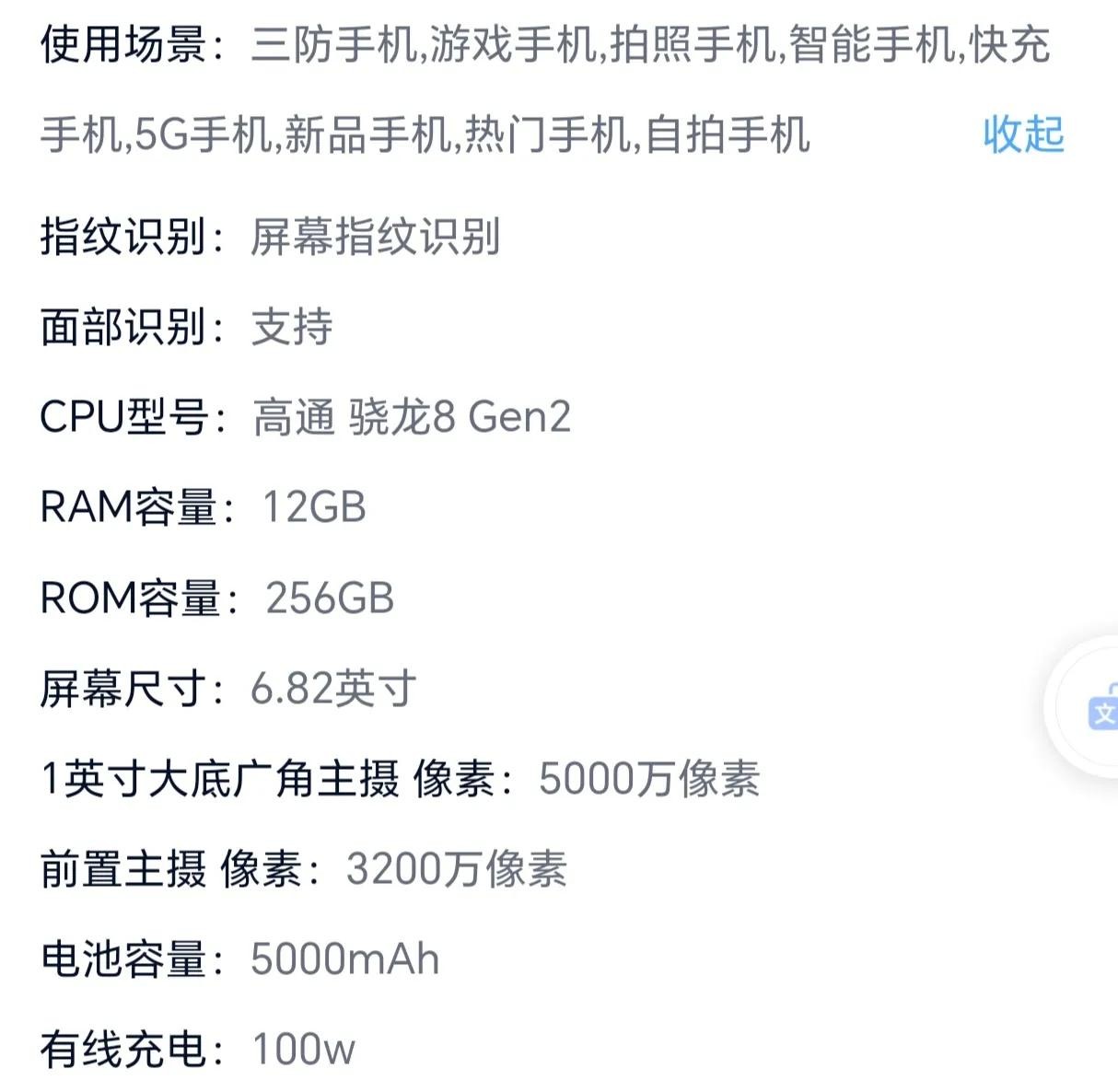Collapse the 使用场景 text via 收起
The width and height of the screenshot is (1118, 1092).
[1022, 134]
